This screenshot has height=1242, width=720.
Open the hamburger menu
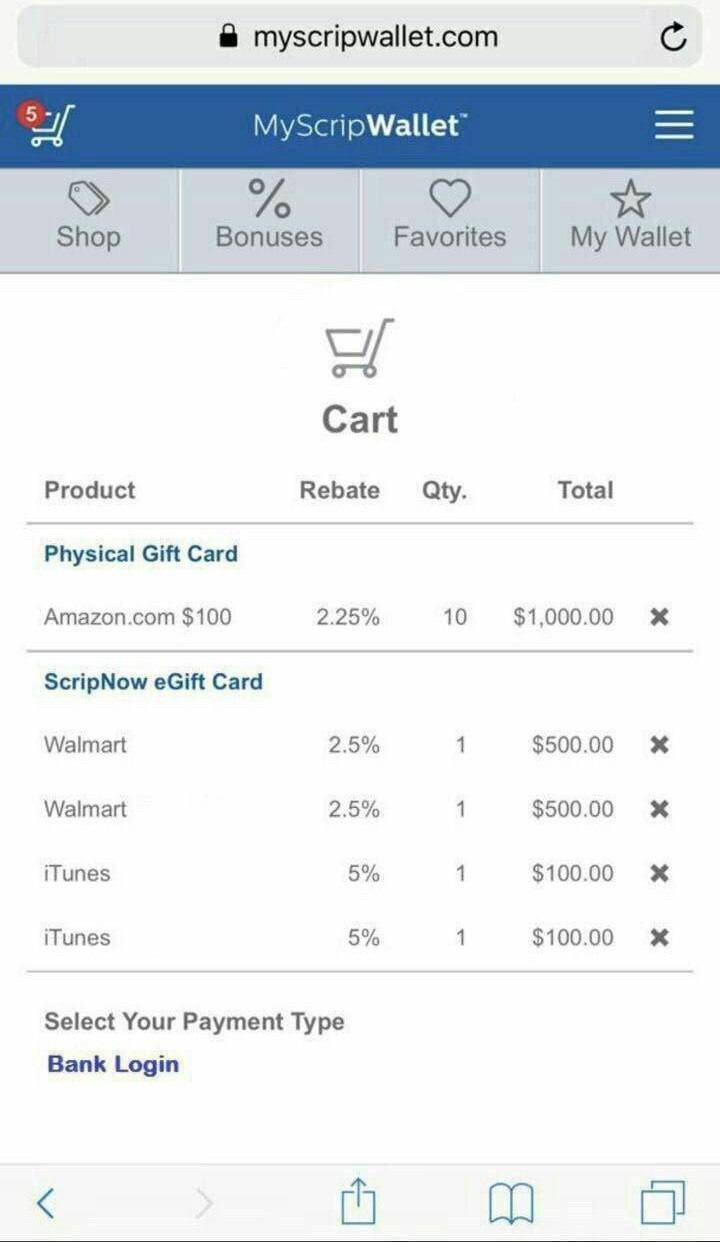point(673,125)
